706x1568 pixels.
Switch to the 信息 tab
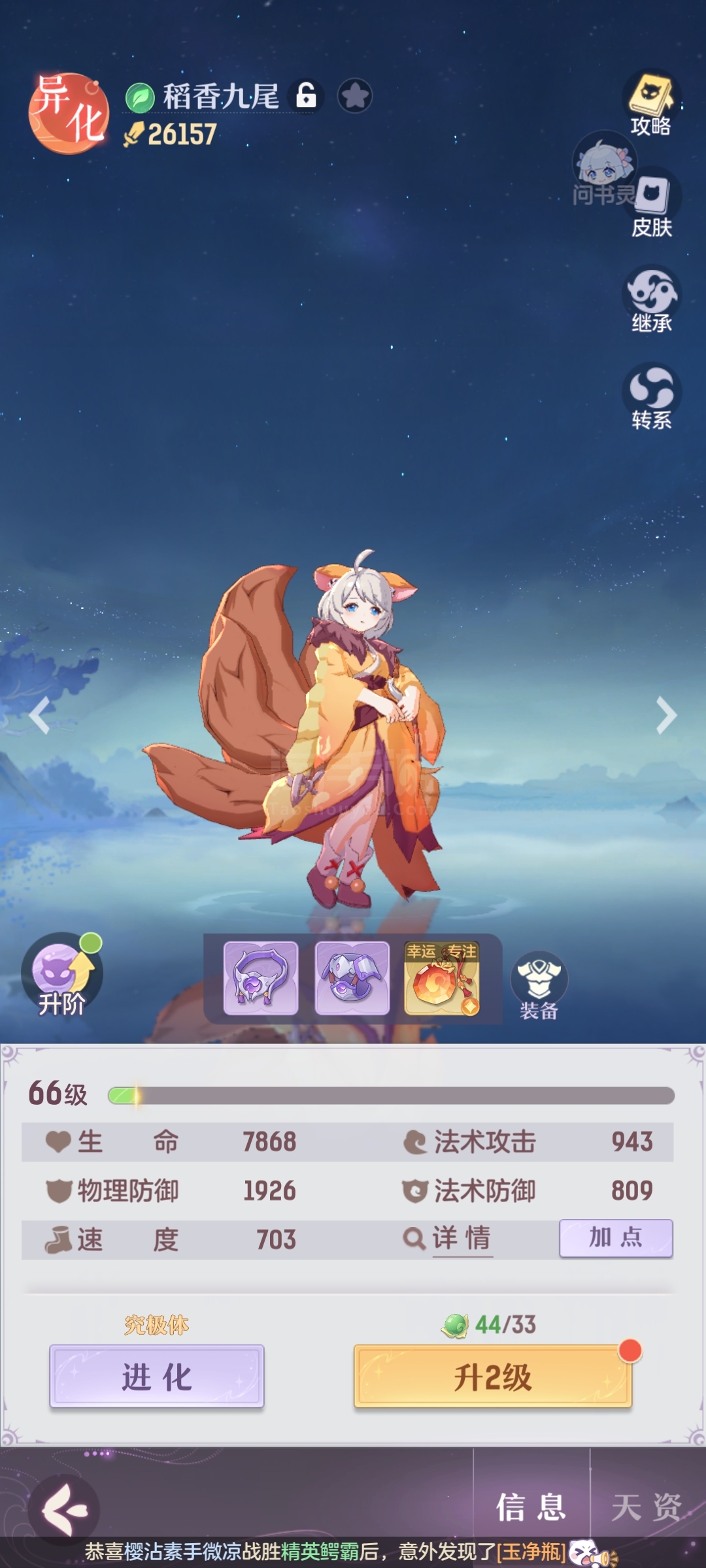click(531, 1507)
